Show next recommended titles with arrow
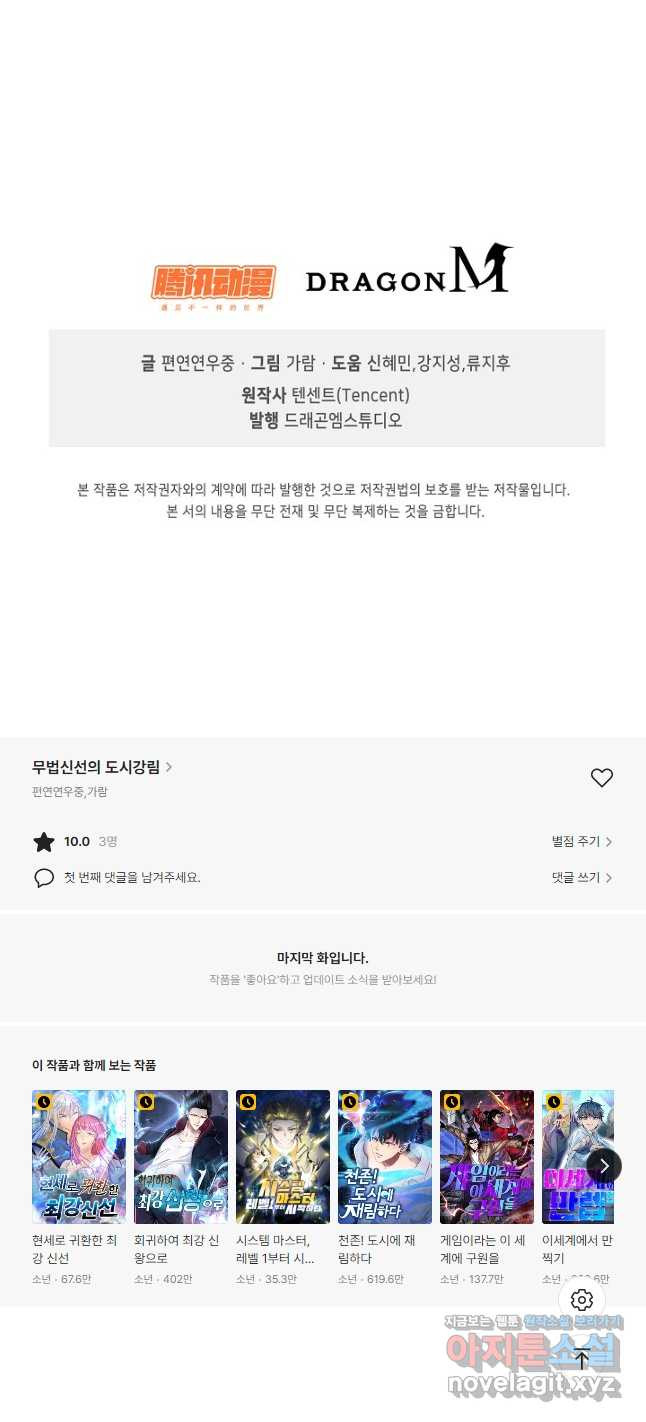The width and height of the screenshot is (646, 1422). 604,1165
